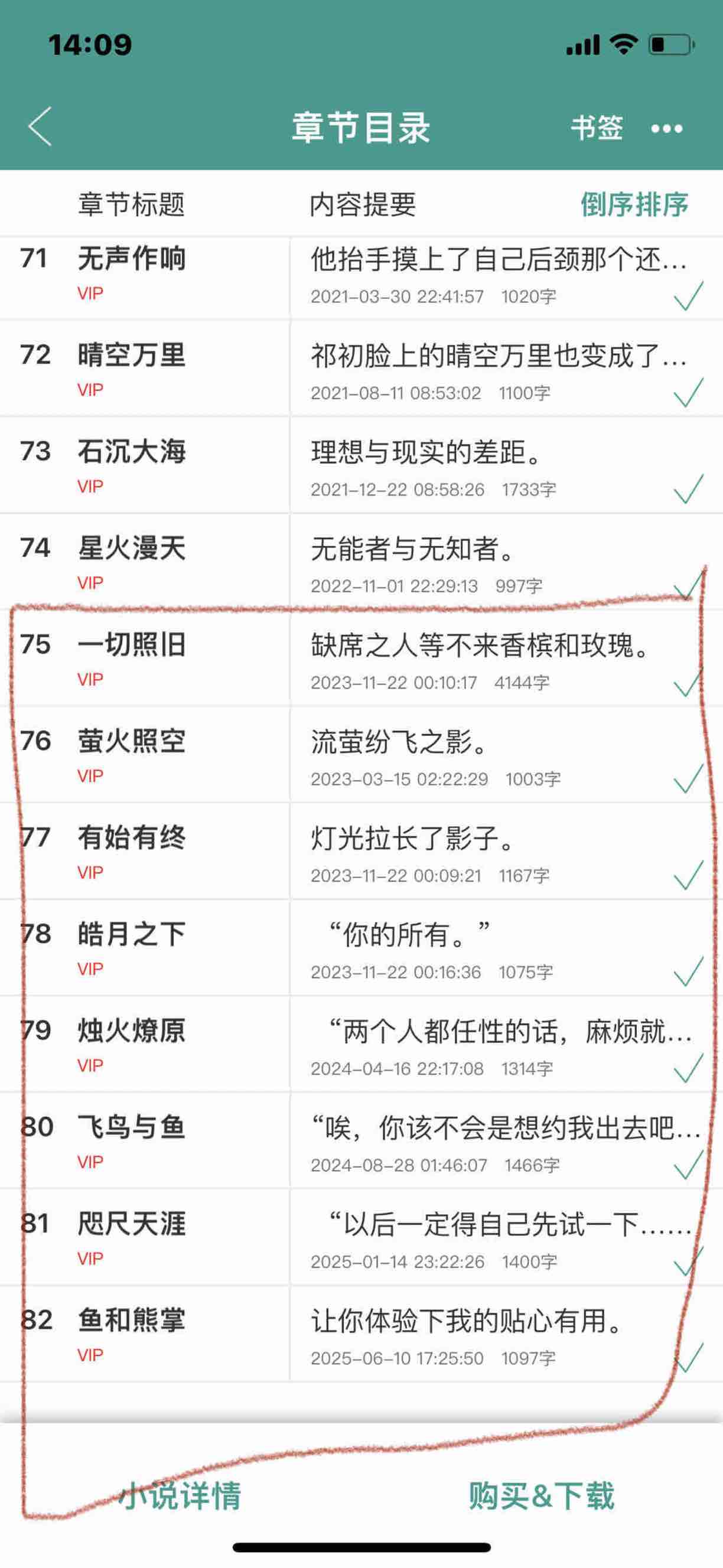723x1568 pixels.
Task: Open the 书签 bookmarks
Action: click(x=597, y=128)
